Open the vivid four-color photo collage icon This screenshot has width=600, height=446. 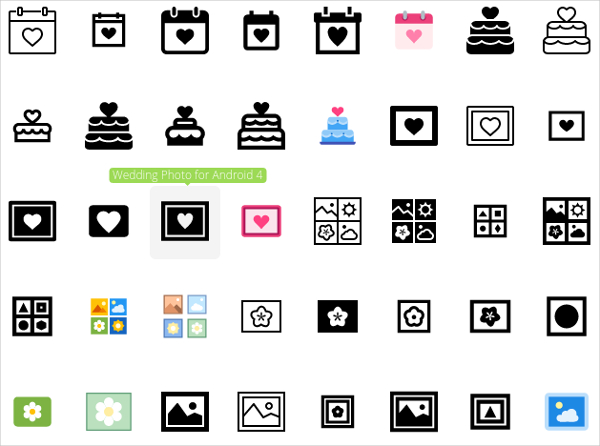[x=108, y=314]
